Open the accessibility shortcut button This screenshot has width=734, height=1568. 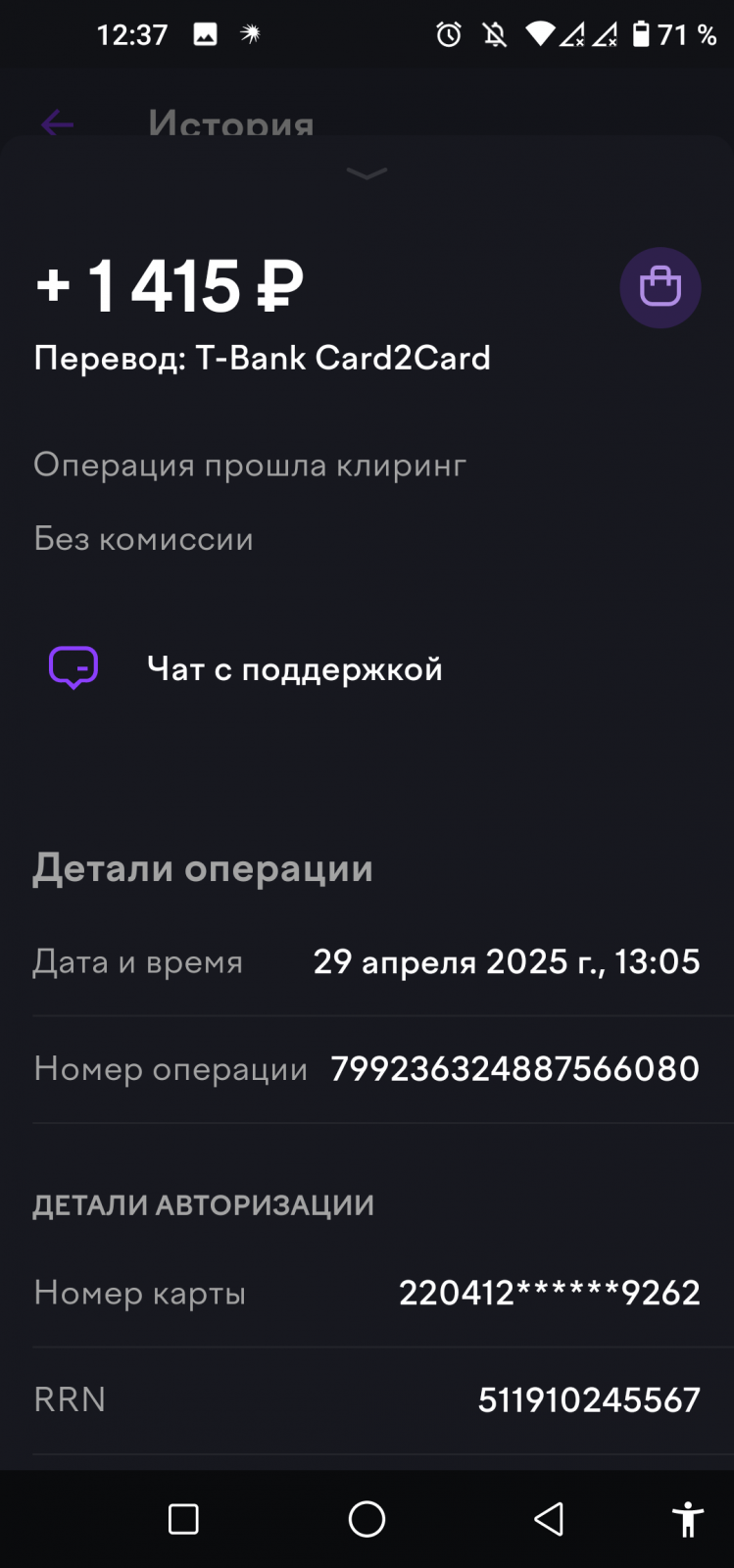687,1519
